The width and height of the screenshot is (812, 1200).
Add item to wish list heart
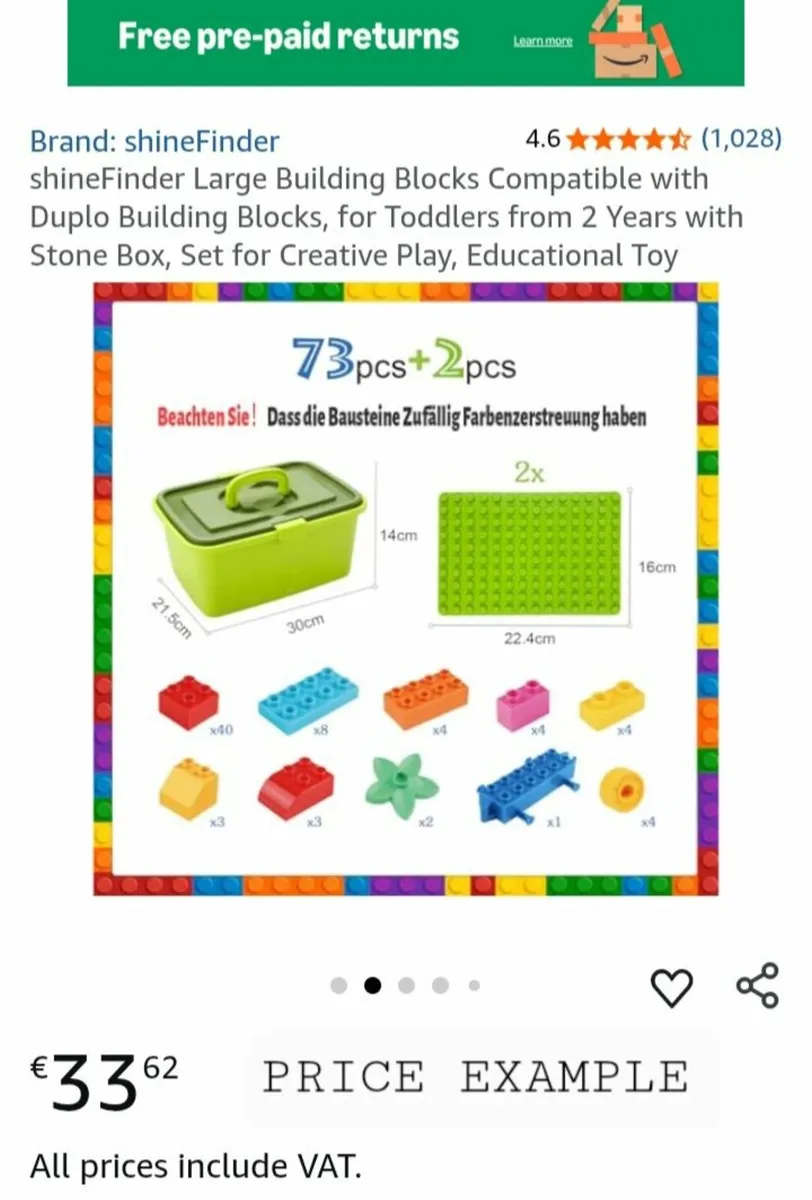(671, 986)
